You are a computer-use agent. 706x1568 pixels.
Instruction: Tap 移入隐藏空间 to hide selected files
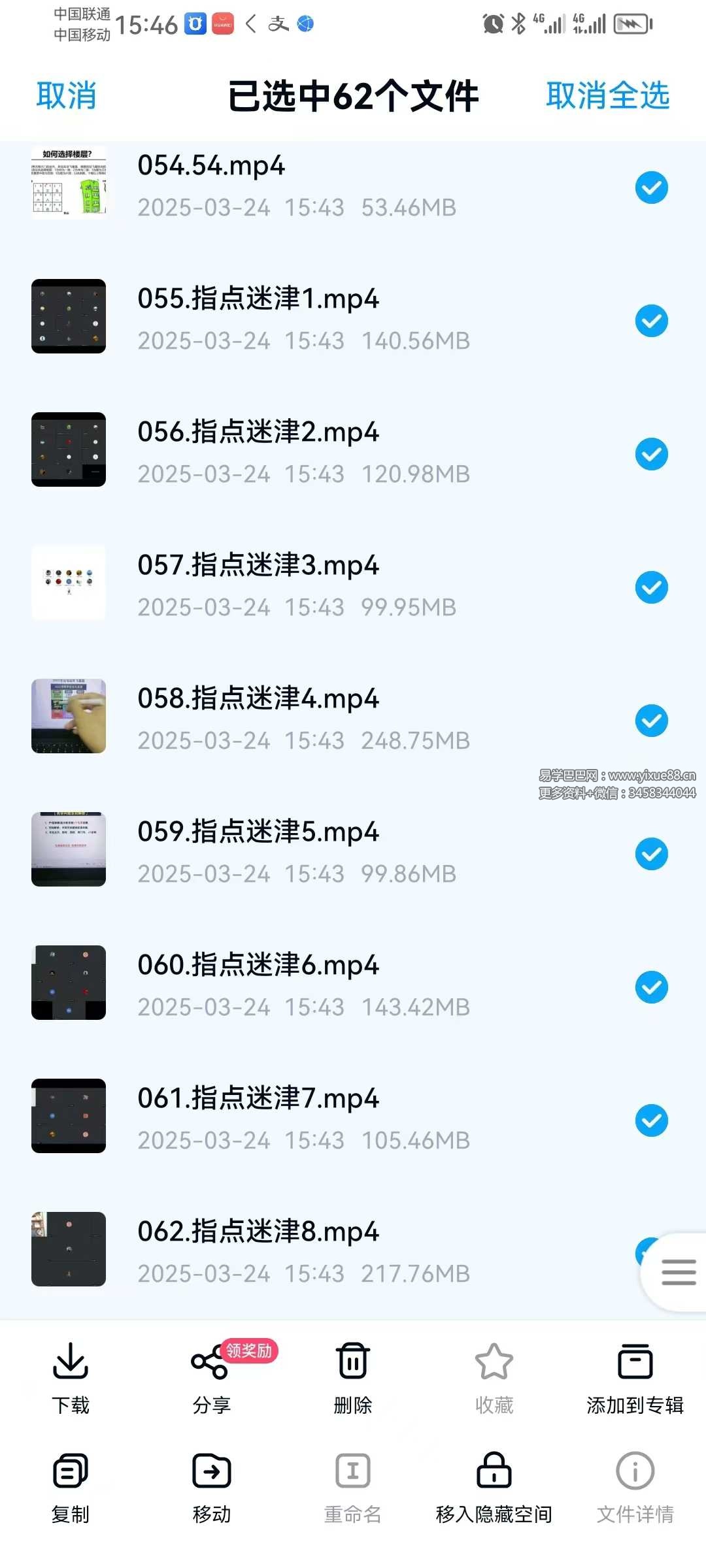click(x=494, y=1486)
